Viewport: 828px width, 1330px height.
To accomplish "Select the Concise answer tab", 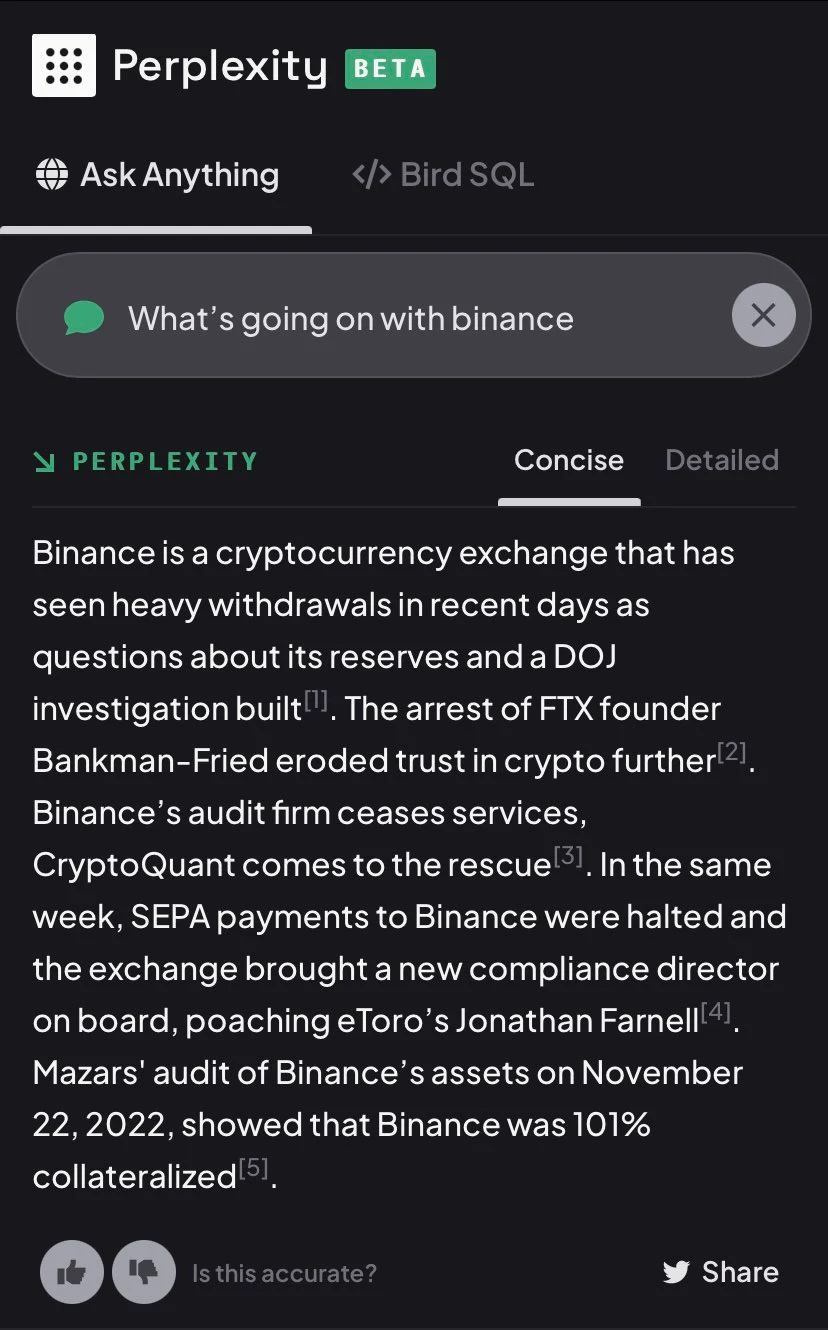I will 568,460.
